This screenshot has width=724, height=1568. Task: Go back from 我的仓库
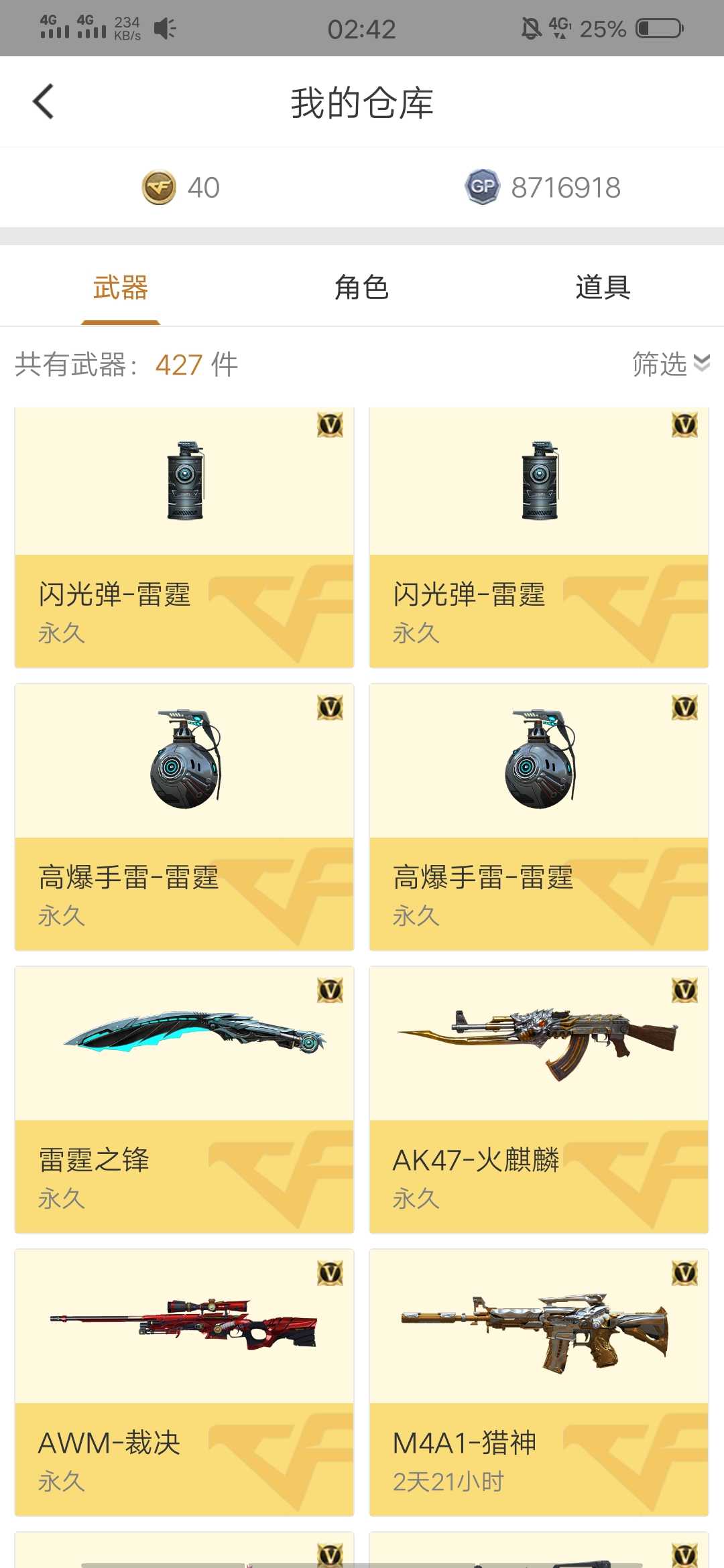click(x=44, y=102)
